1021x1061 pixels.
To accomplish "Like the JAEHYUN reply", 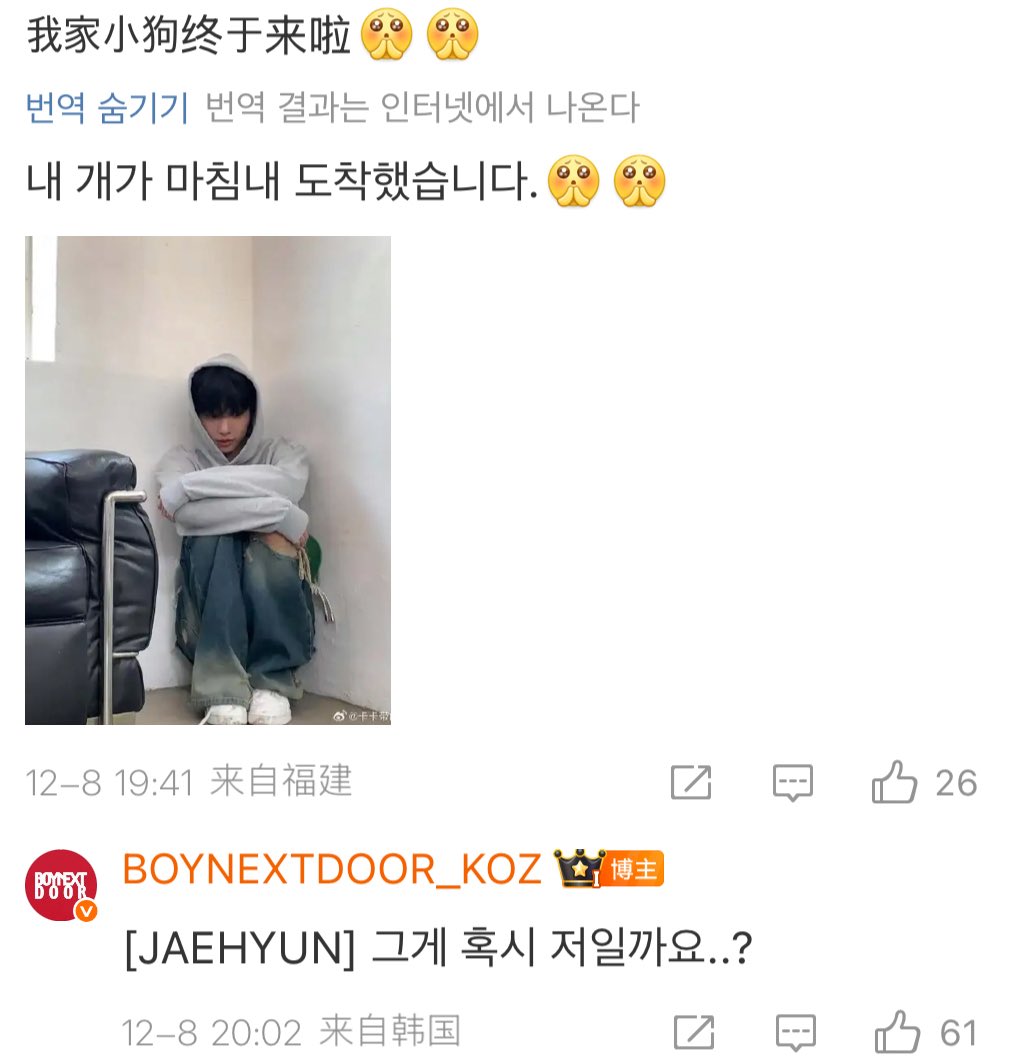I will (897, 1032).
